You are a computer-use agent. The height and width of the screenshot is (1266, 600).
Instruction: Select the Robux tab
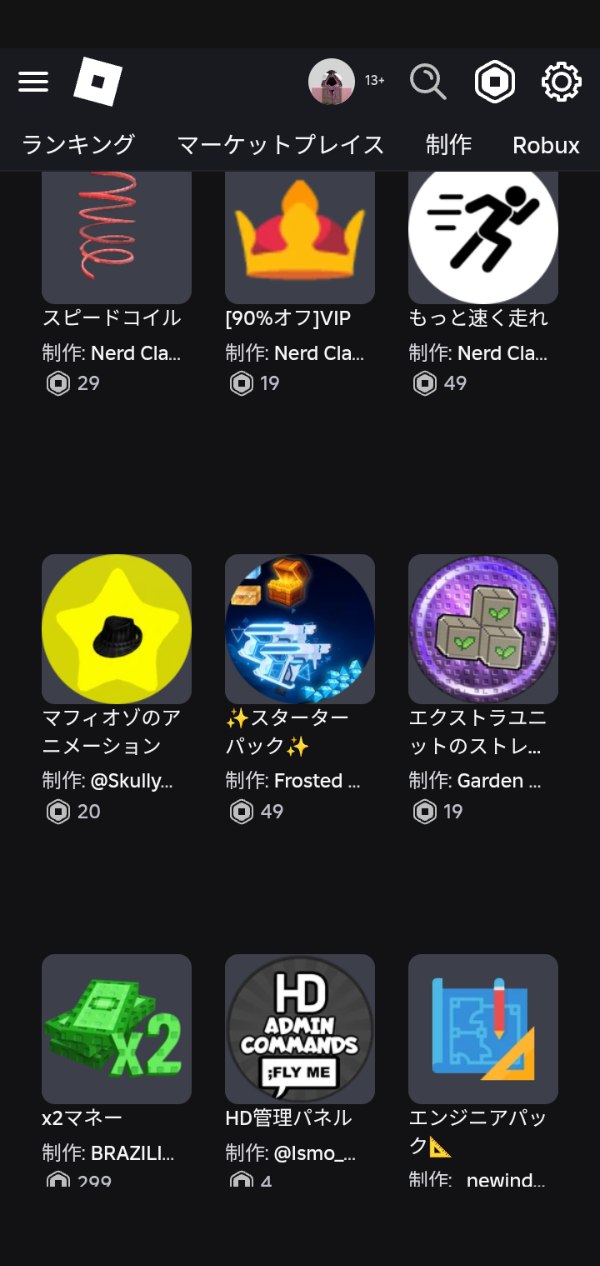(545, 146)
